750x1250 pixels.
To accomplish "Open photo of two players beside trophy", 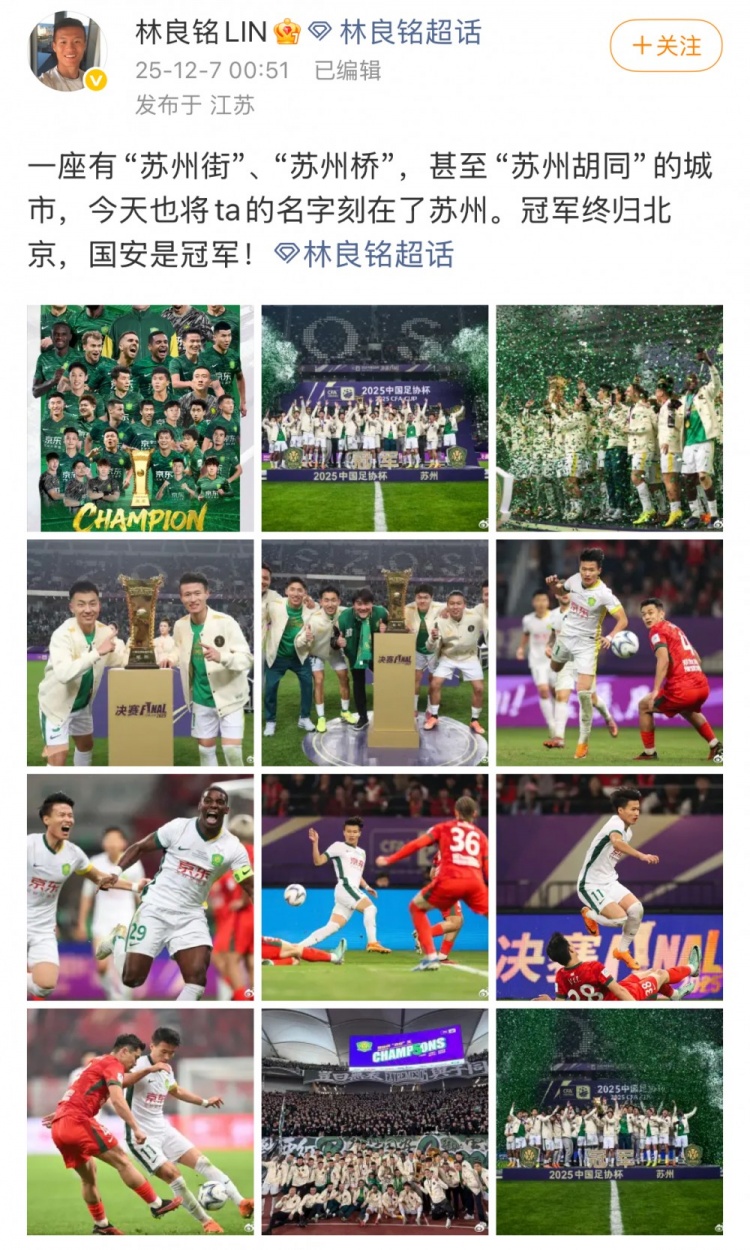I will click(140, 653).
